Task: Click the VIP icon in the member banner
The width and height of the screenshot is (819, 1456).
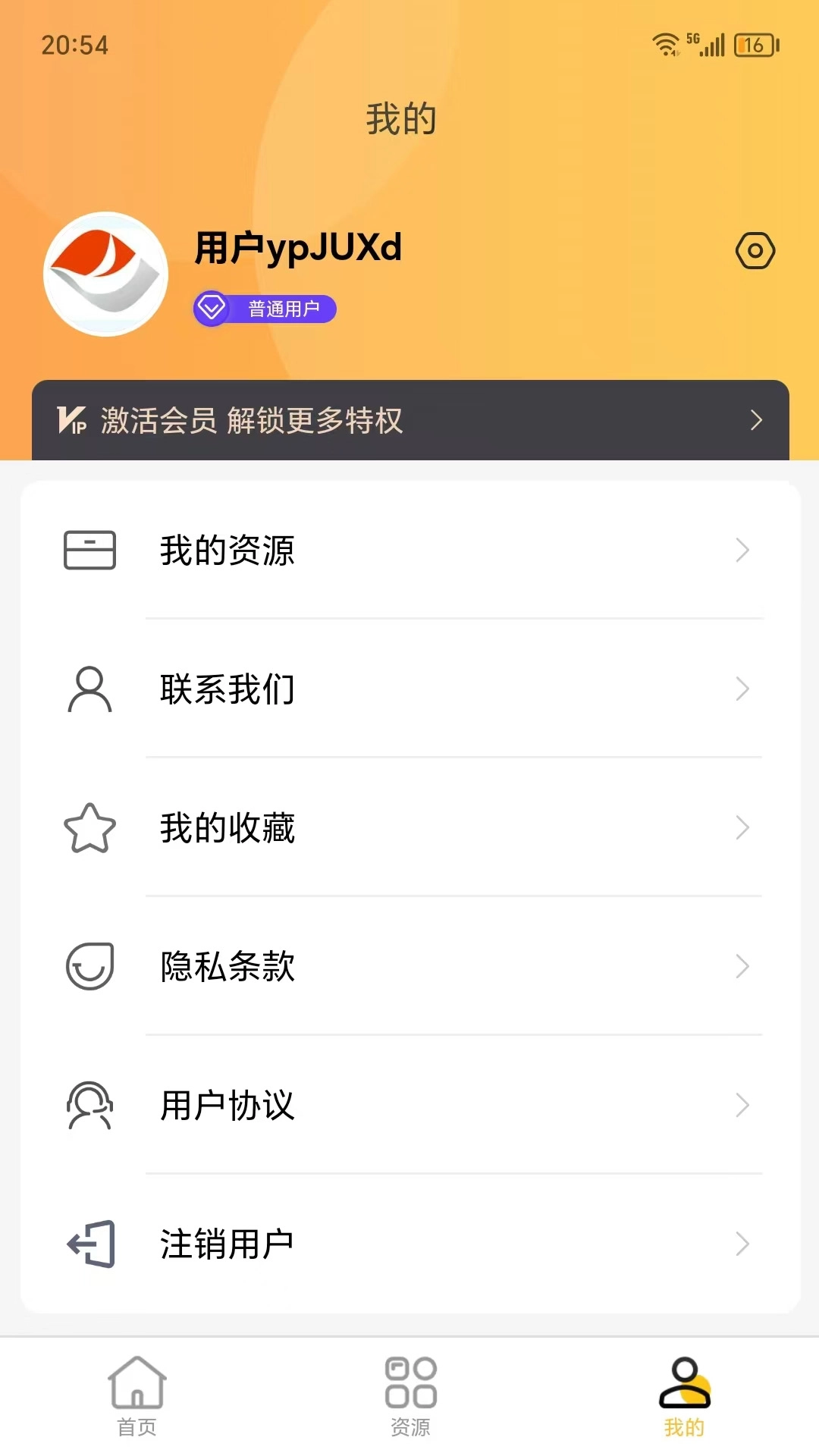Action: (x=74, y=421)
